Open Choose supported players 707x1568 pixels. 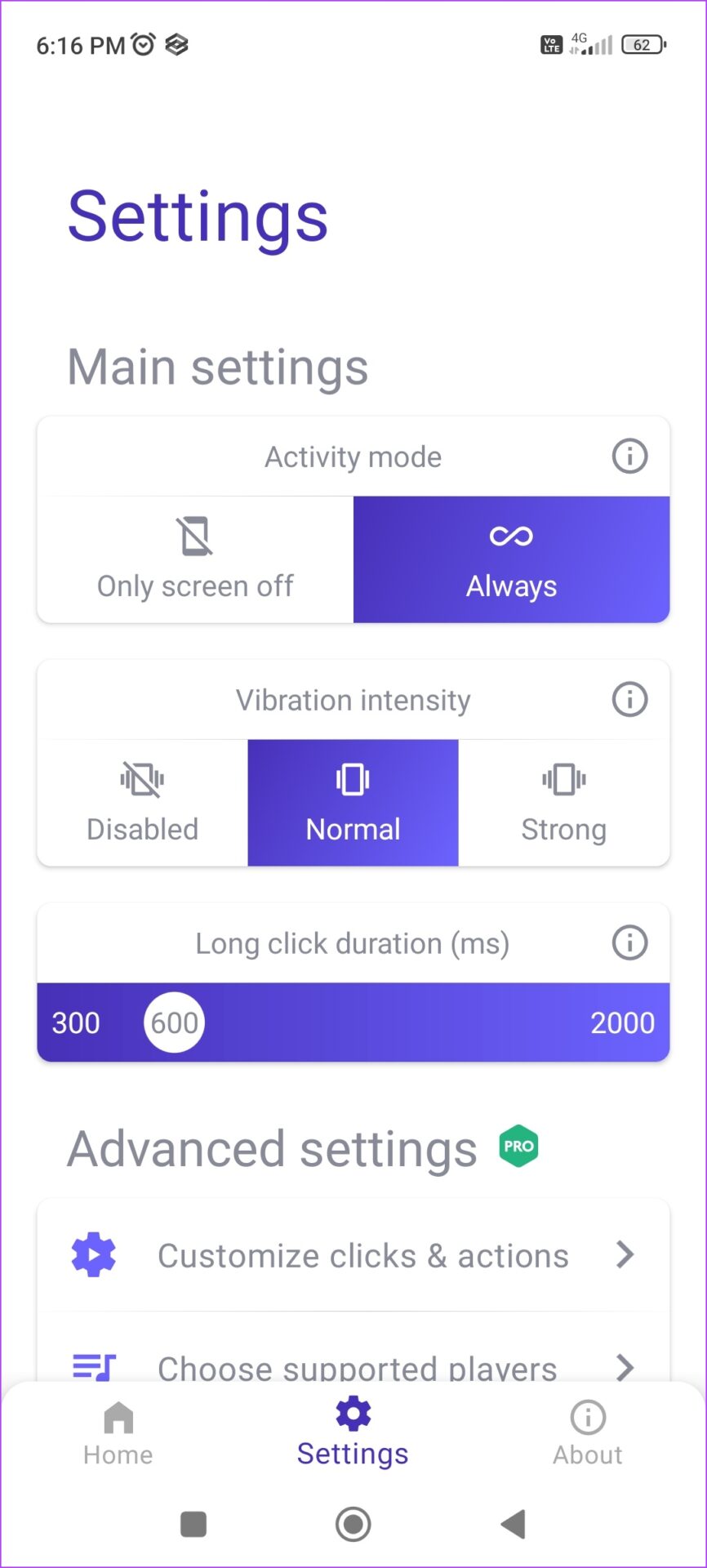click(x=353, y=1365)
